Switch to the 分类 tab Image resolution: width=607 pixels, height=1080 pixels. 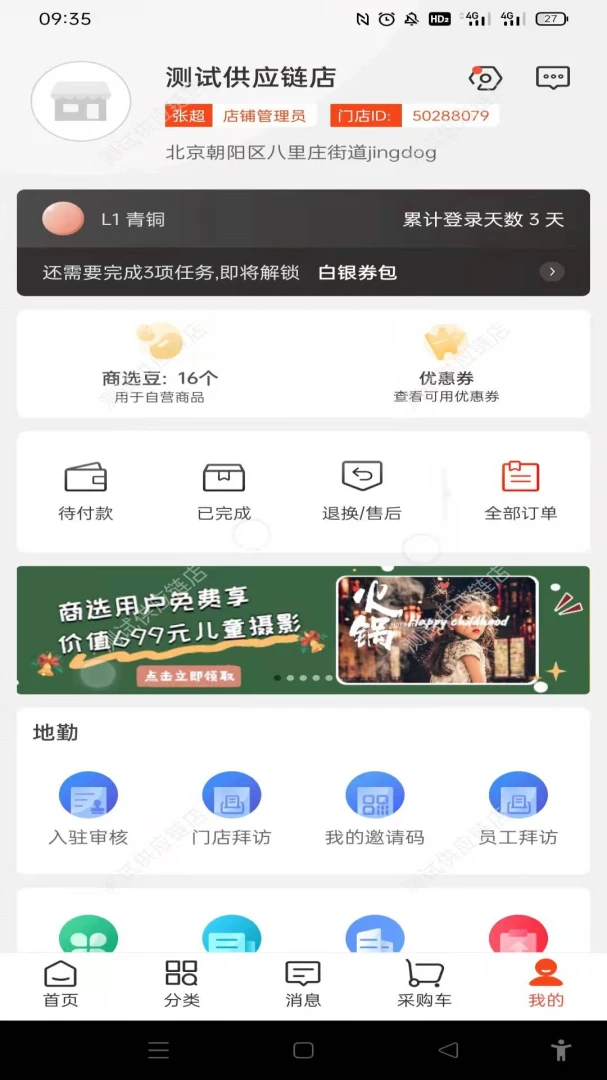182,984
